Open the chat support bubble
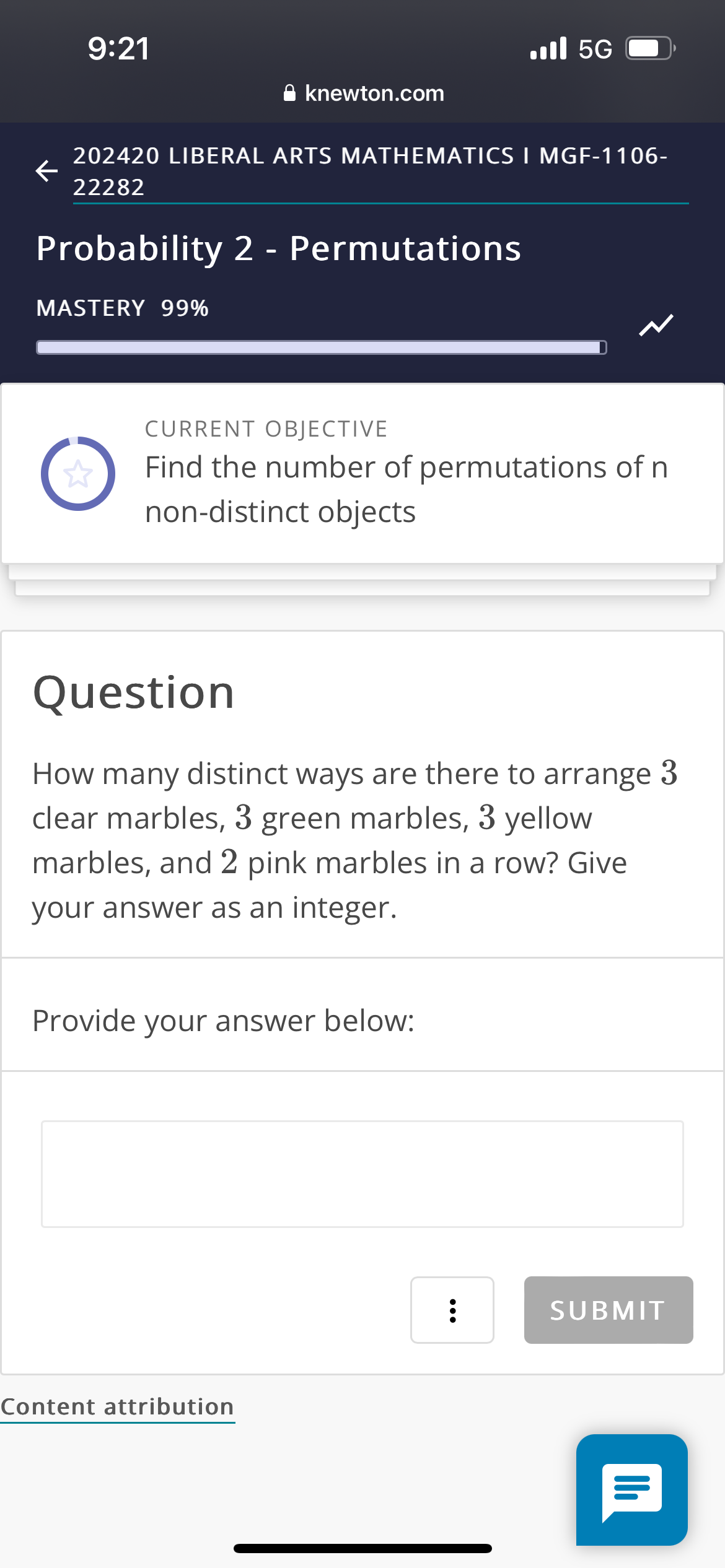 [631, 1489]
